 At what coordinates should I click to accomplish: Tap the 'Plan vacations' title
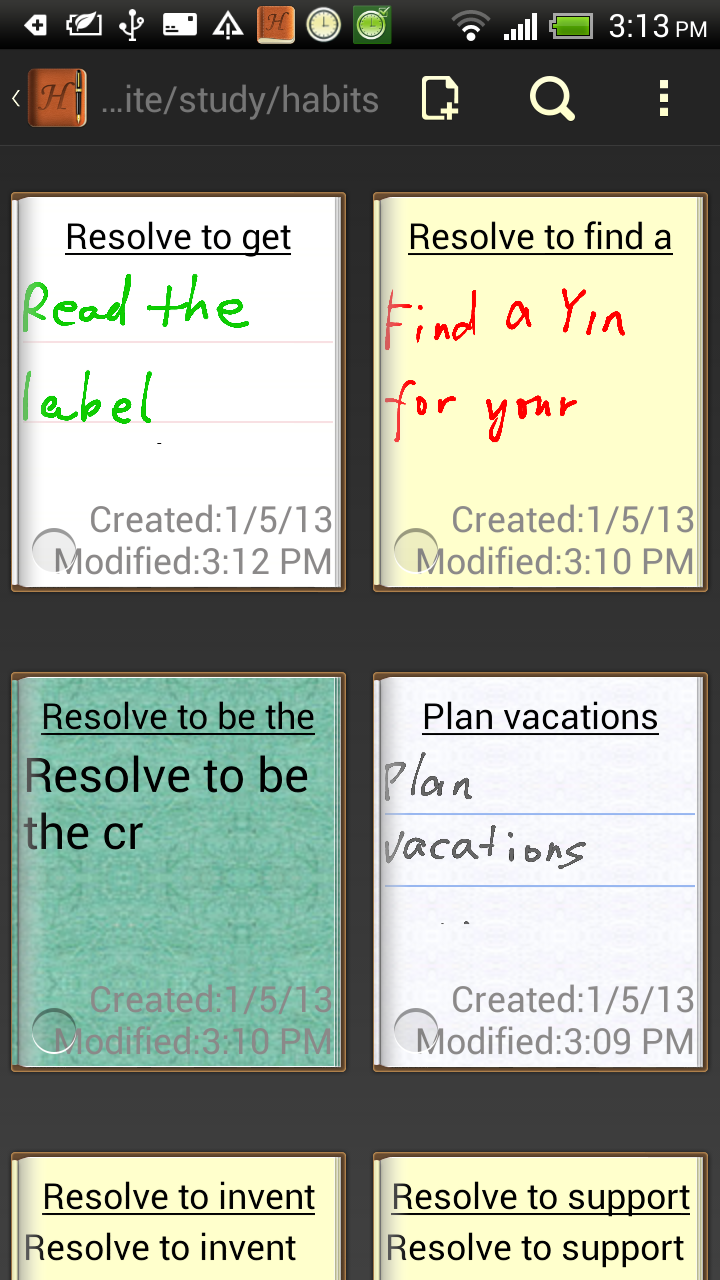coord(540,716)
